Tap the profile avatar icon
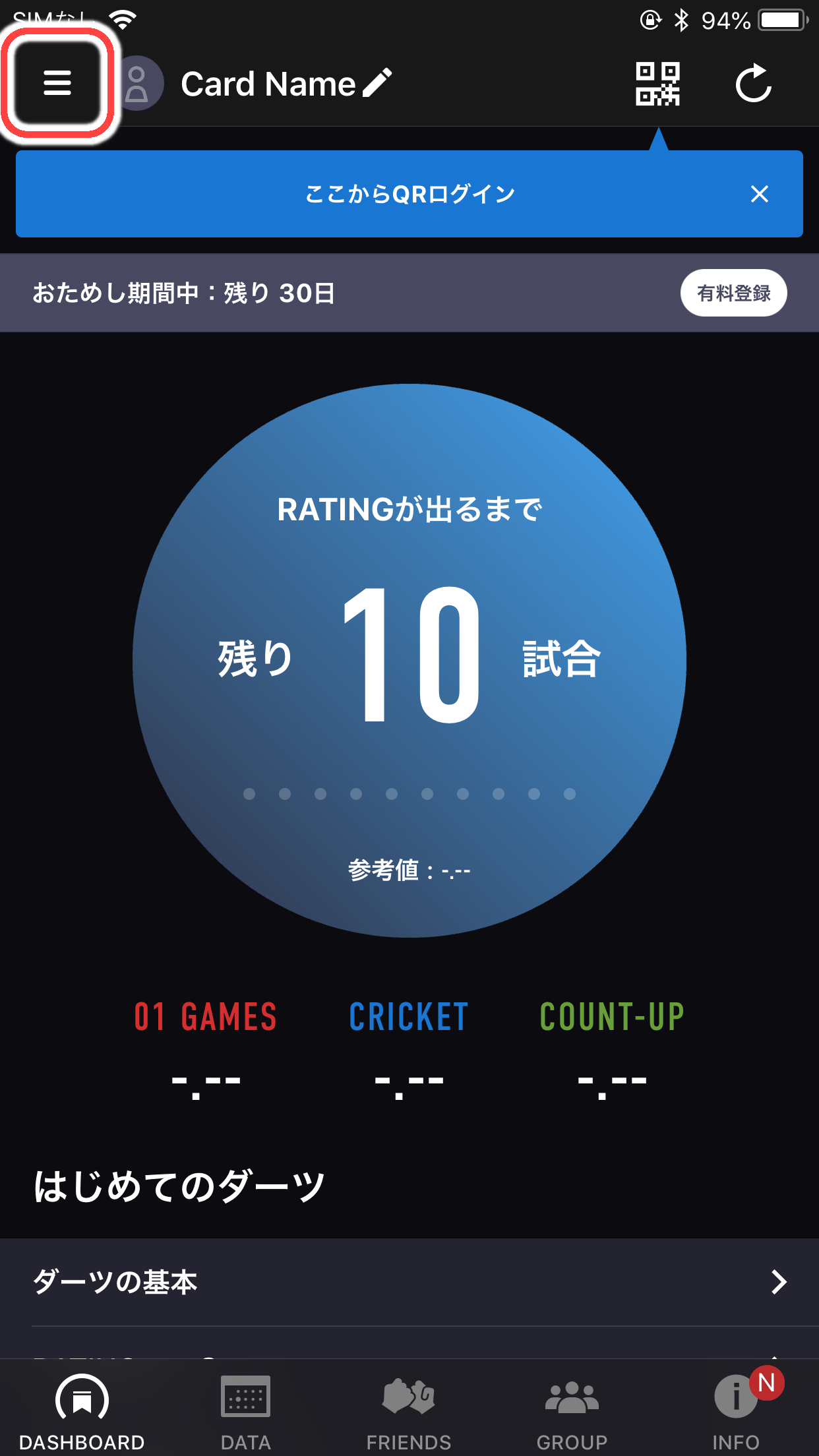This screenshot has height=1456, width=819. pyautogui.click(x=137, y=83)
